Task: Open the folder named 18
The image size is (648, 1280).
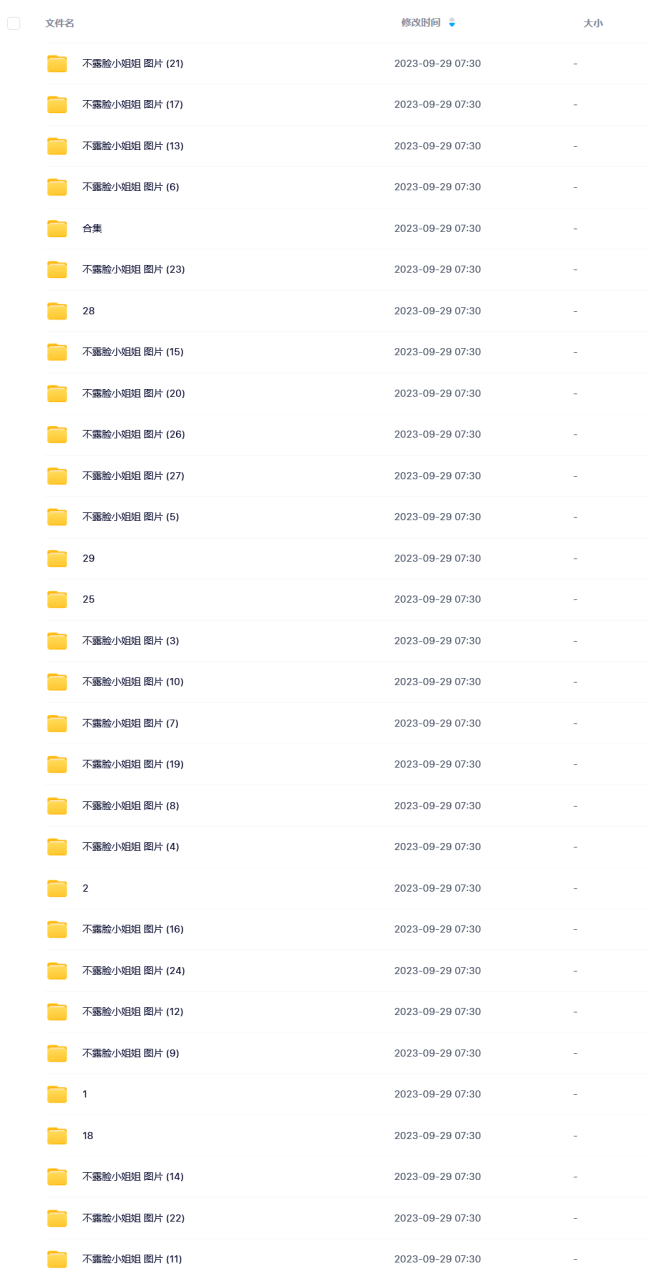Action: (88, 1136)
